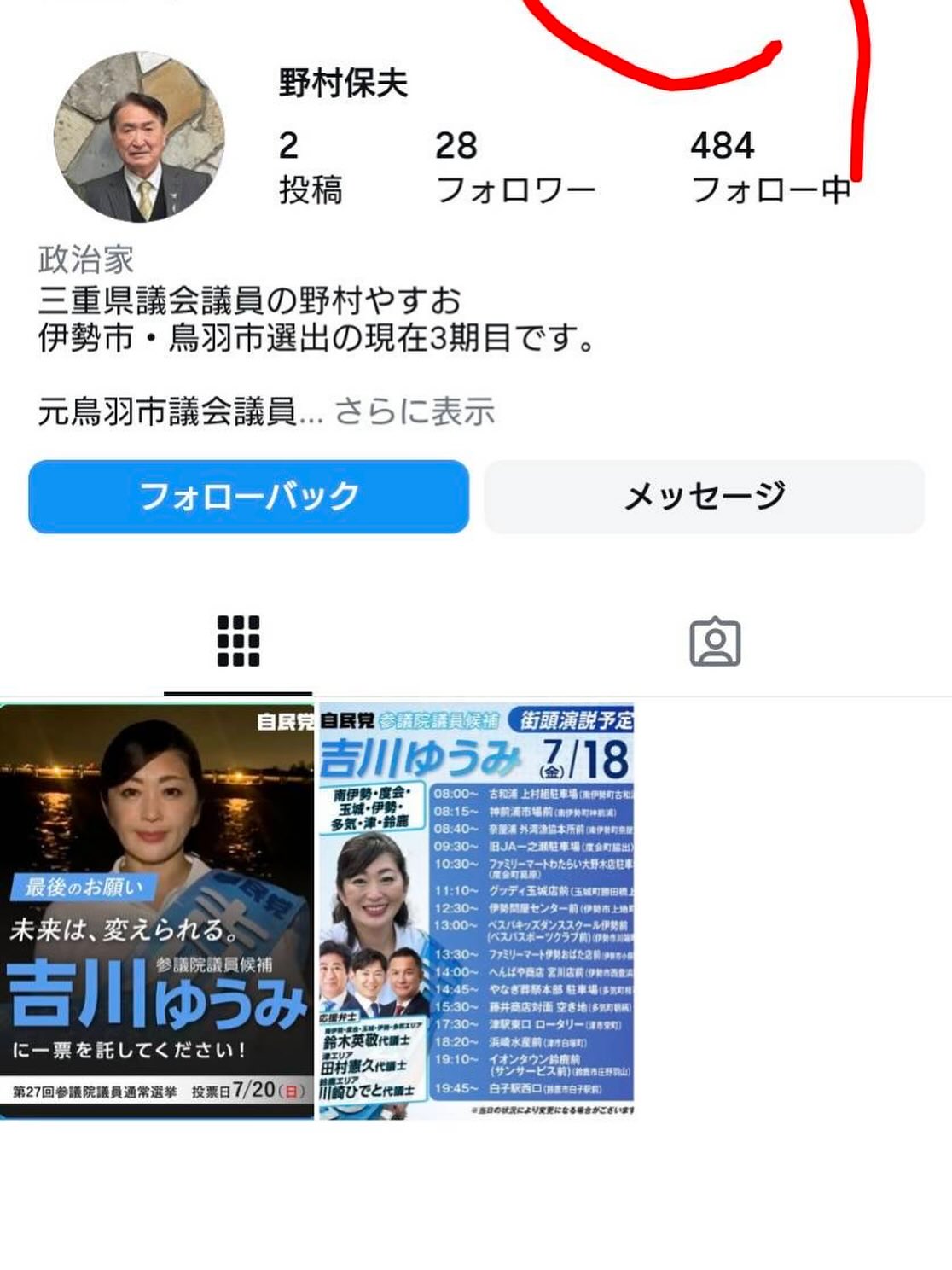952x1270 pixels.
Task: Open 野村保夫's profile picture
Action: [140, 137]
